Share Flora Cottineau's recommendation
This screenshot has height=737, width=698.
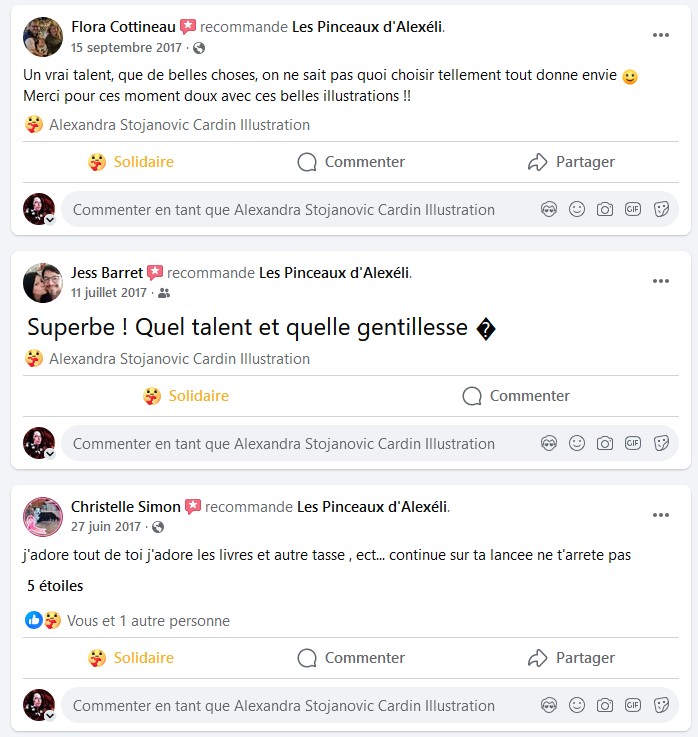tap(571, 162)
